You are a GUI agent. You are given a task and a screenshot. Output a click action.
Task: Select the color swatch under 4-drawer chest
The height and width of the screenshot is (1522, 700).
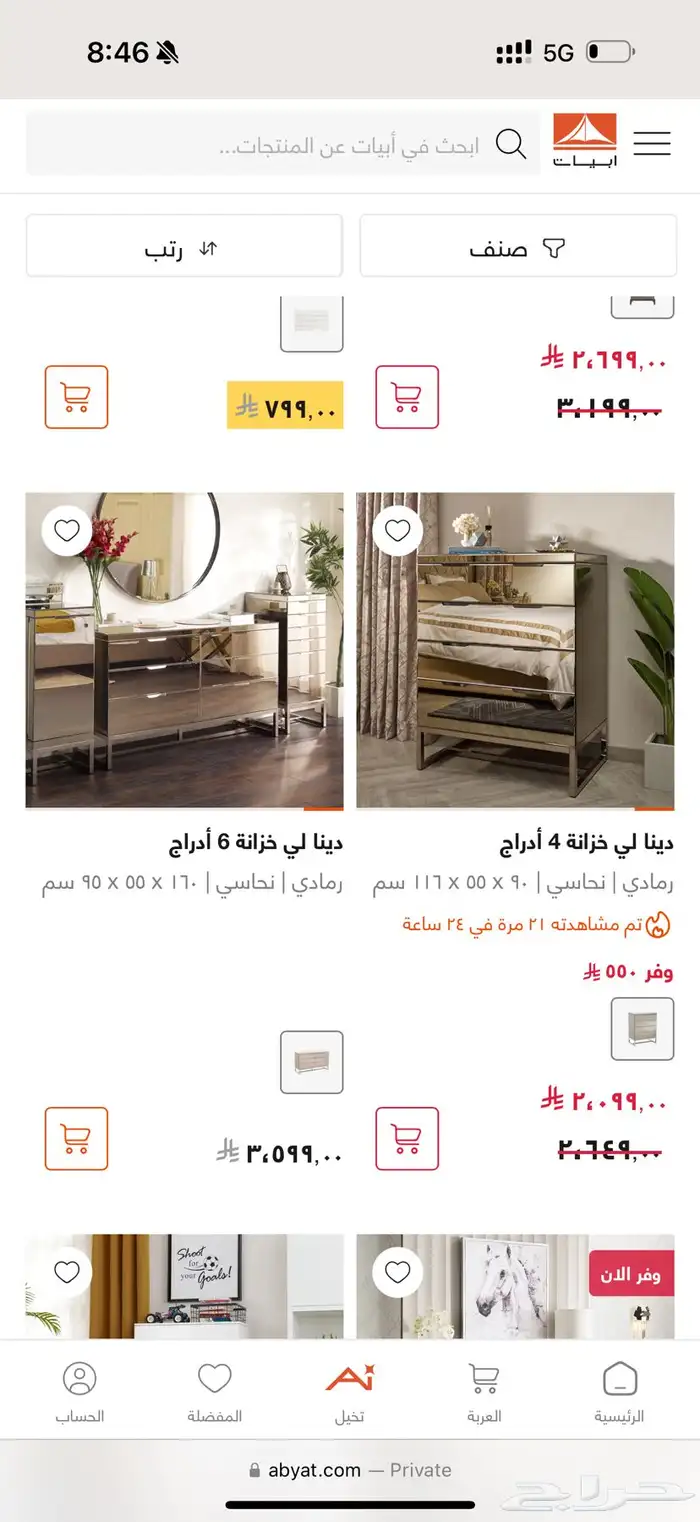coord(642,1029)
